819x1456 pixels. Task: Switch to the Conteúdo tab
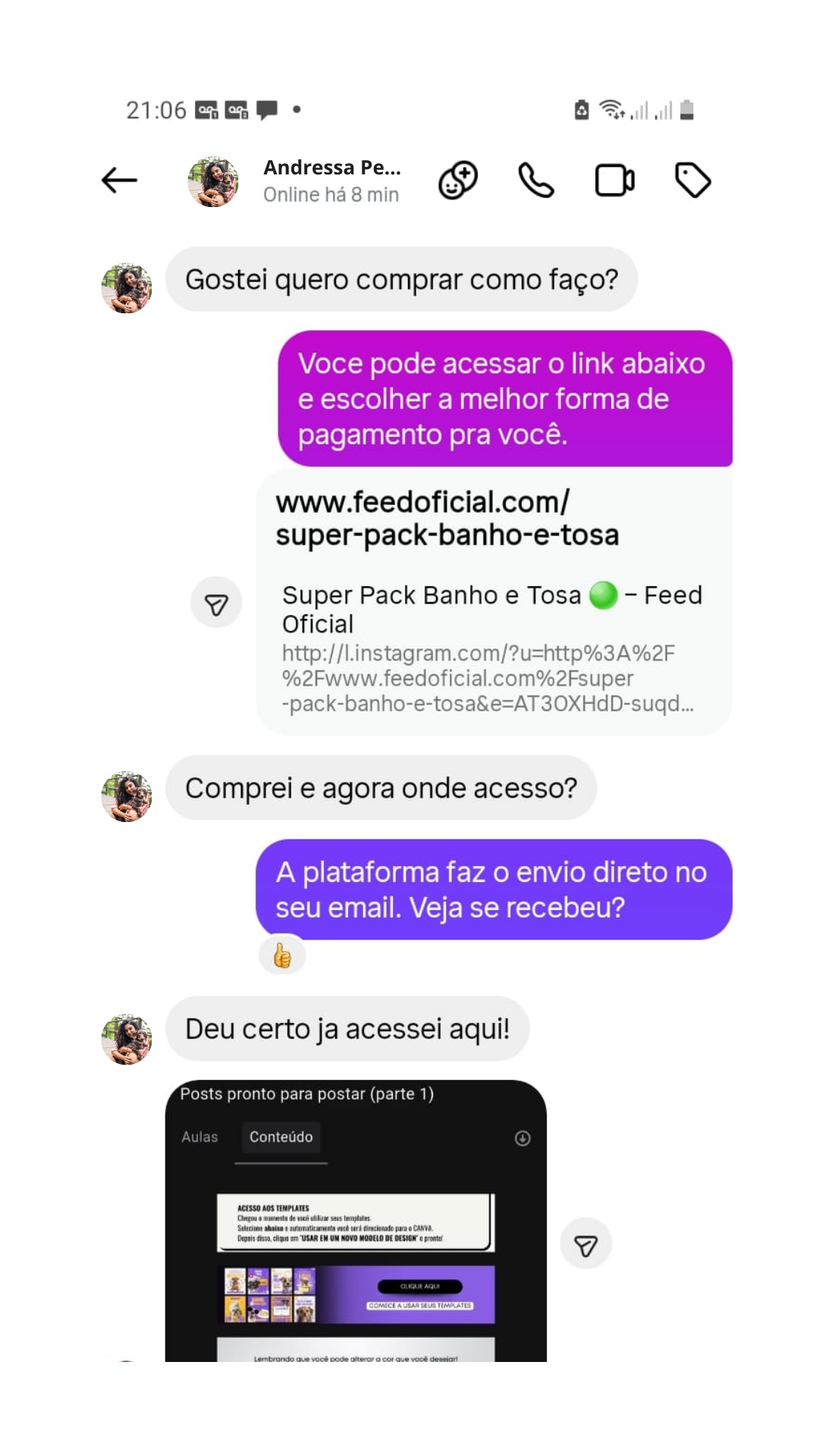tap(281, 1137)
